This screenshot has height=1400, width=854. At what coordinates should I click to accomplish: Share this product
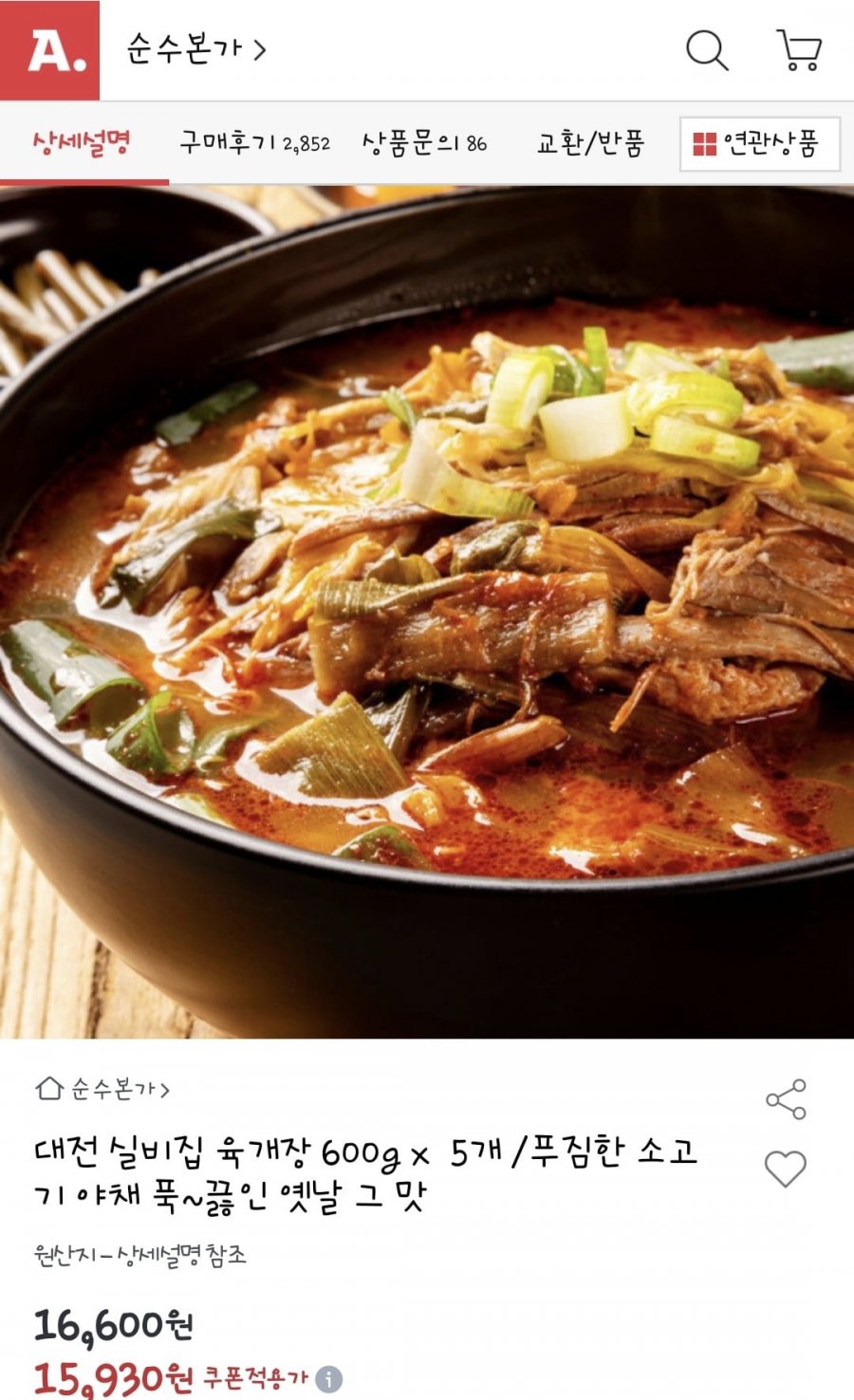tap(786, 1099)
